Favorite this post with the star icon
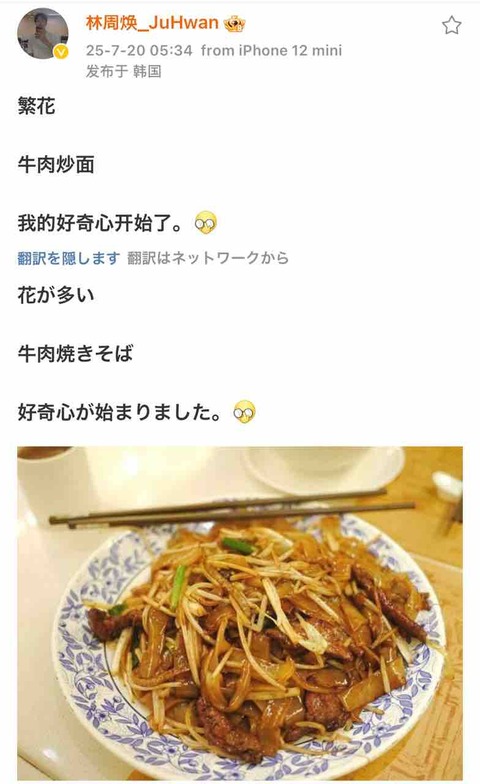The width and height of the screenshot is (480, 784). pyautogui.click(x=452, y=25)
